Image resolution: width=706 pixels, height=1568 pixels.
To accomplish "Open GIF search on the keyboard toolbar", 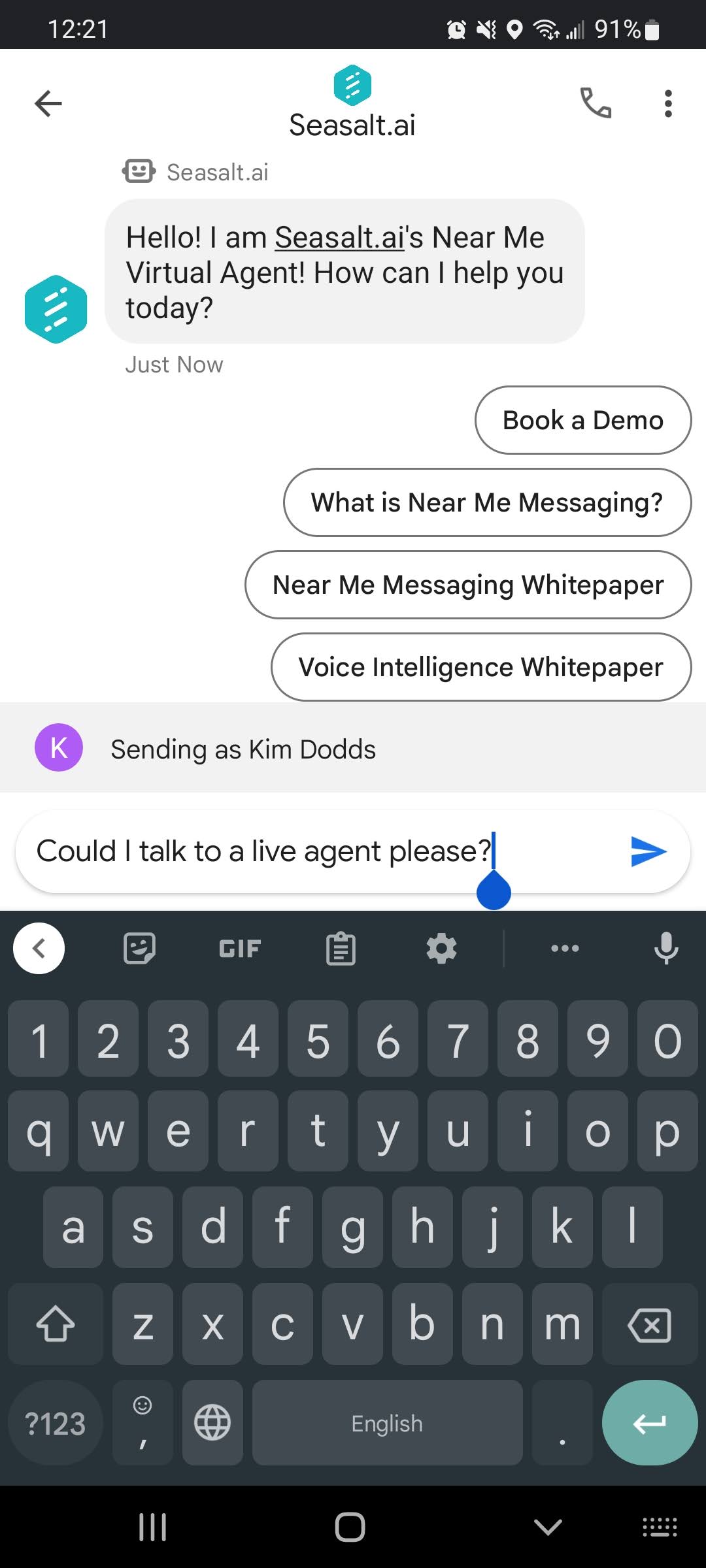I will click(x=239, y=948).
